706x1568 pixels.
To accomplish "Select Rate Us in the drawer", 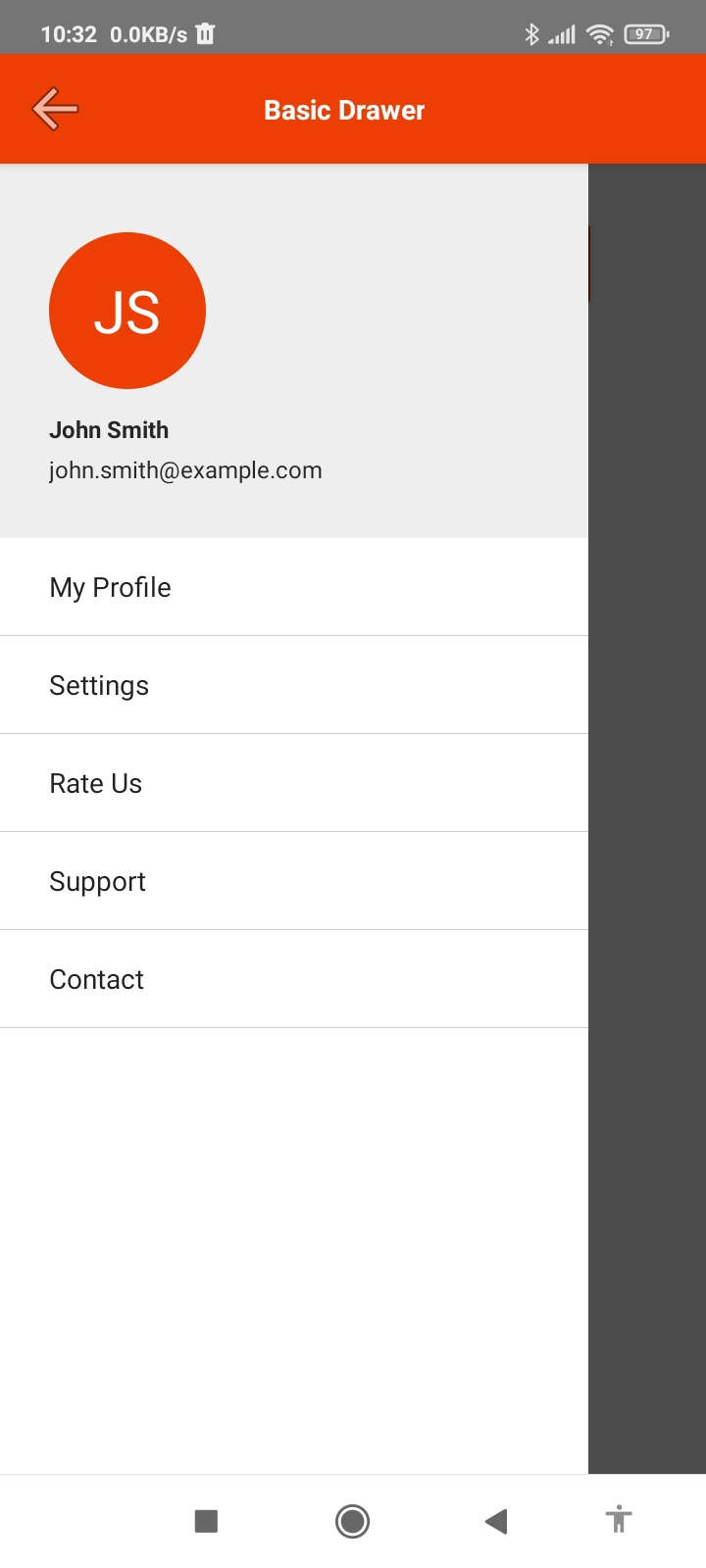I will [294, 783].
